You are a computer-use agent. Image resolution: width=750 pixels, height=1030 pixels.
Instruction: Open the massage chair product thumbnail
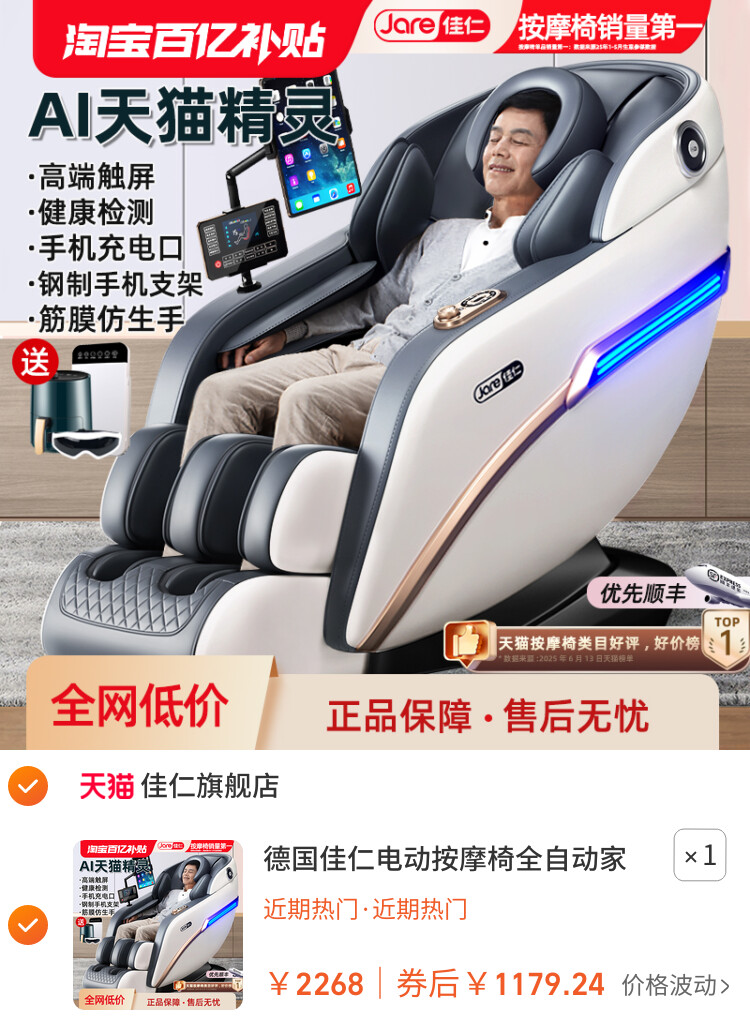coord(158,925)
